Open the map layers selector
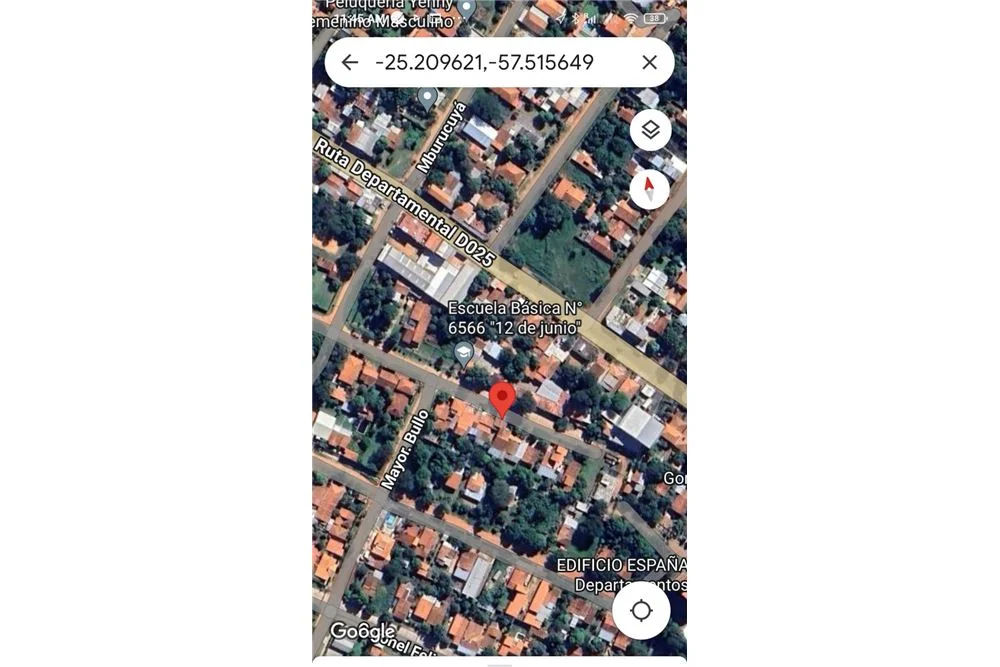Image resolution: width=1000 pixels, height=667 pixels. pyautogui.click(x=650, y=130)
